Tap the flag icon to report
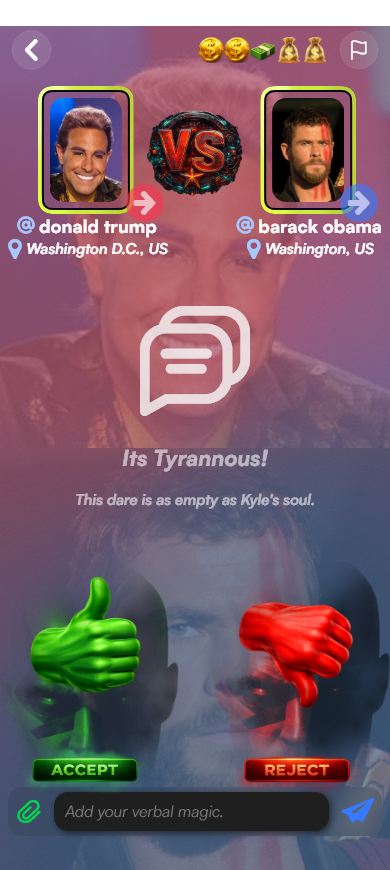The image size is (390, 870). pos(359,50)
